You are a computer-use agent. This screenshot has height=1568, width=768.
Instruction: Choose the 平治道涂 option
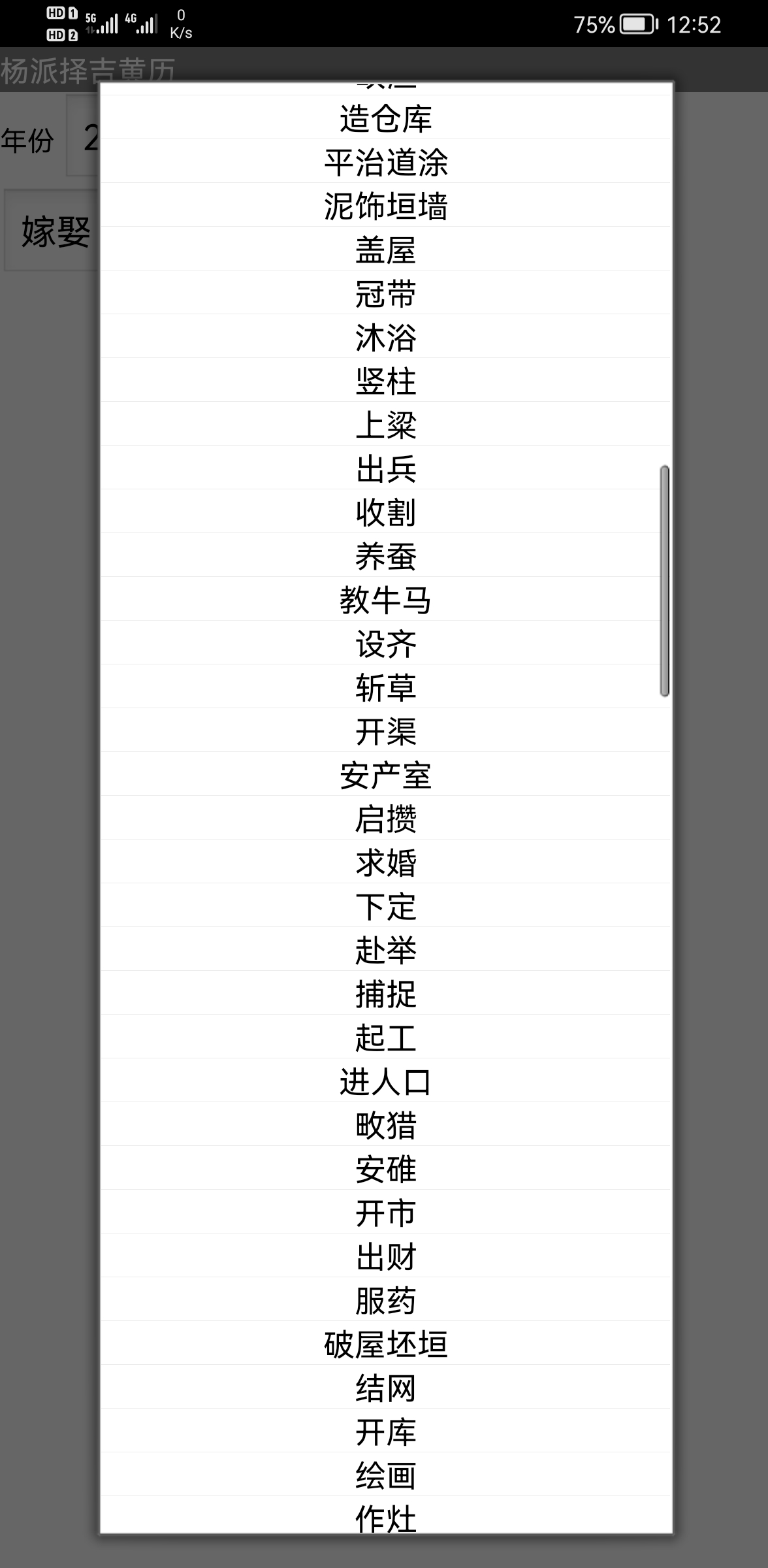(385, 162)
